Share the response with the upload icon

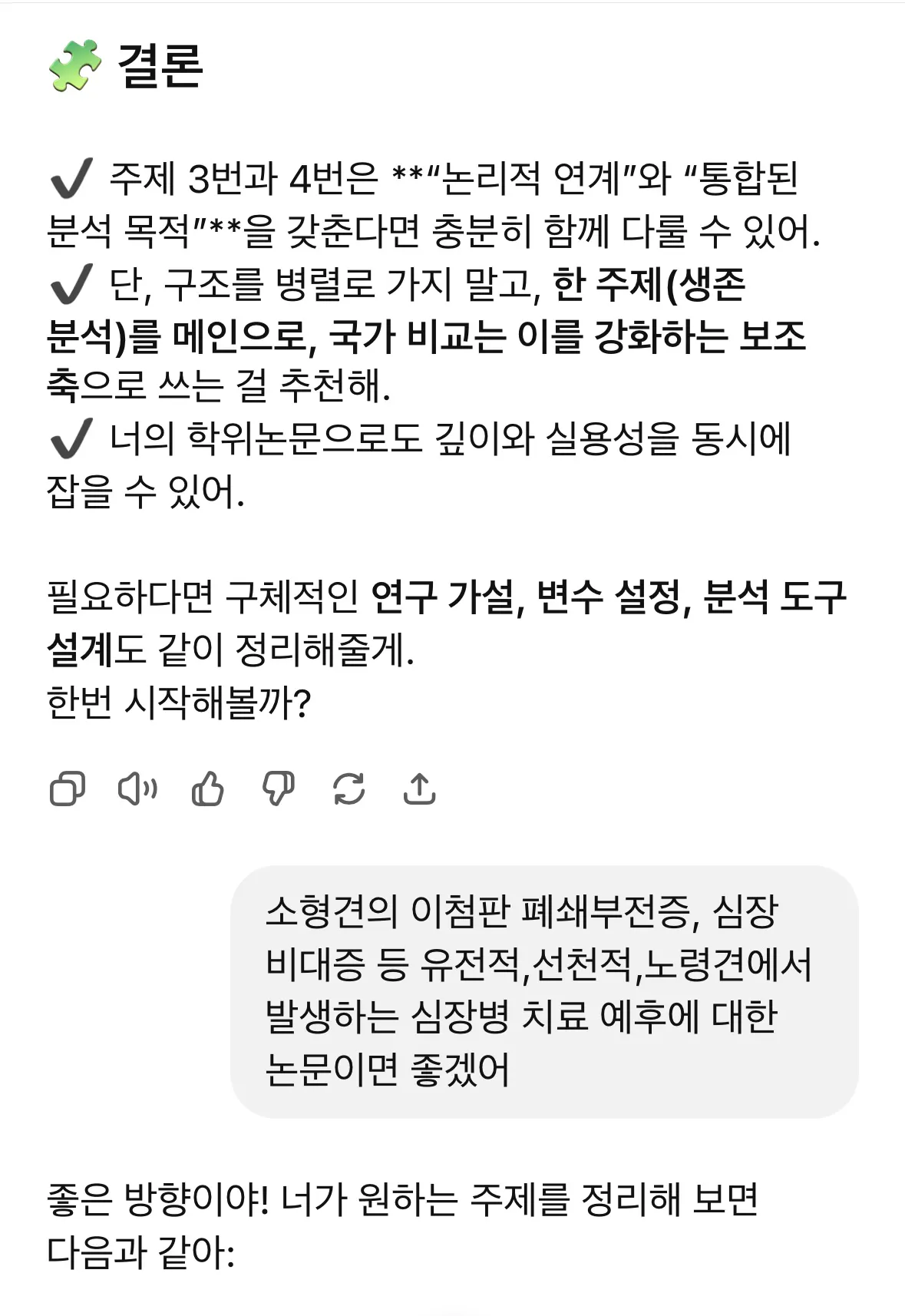point(419,789)
